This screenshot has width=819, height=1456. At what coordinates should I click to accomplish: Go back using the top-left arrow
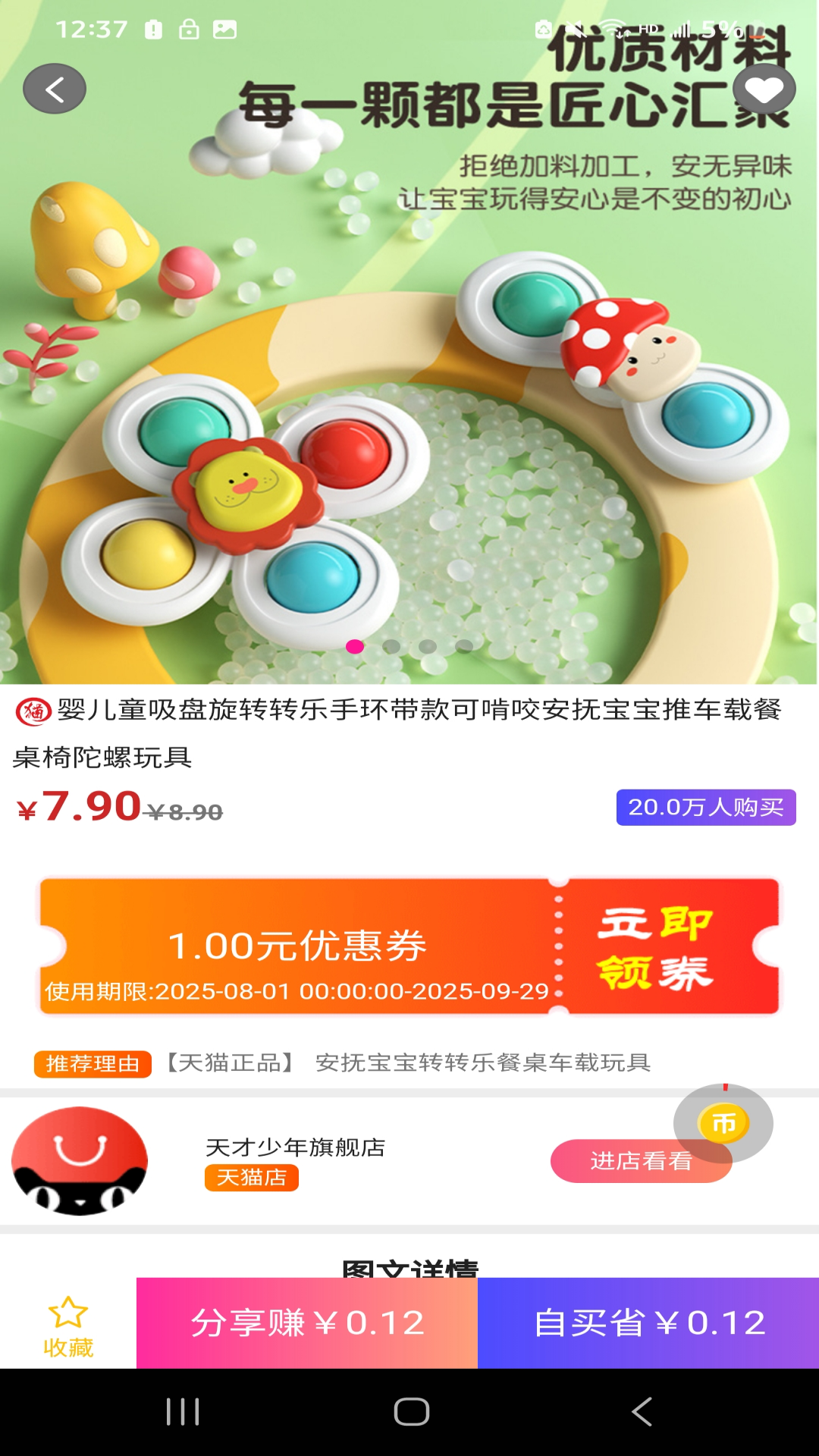54,89
